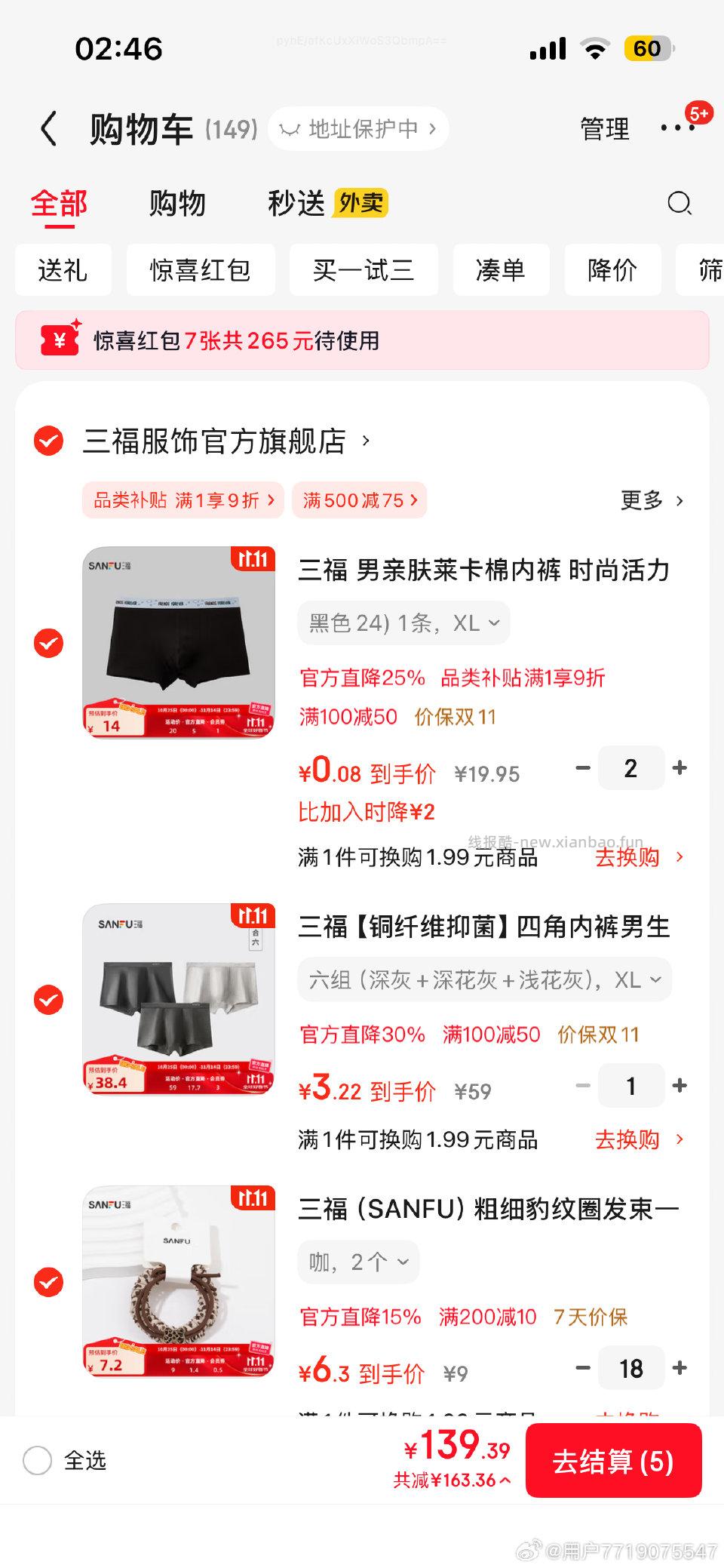Expand 更多 store promotions

point(652,500)
